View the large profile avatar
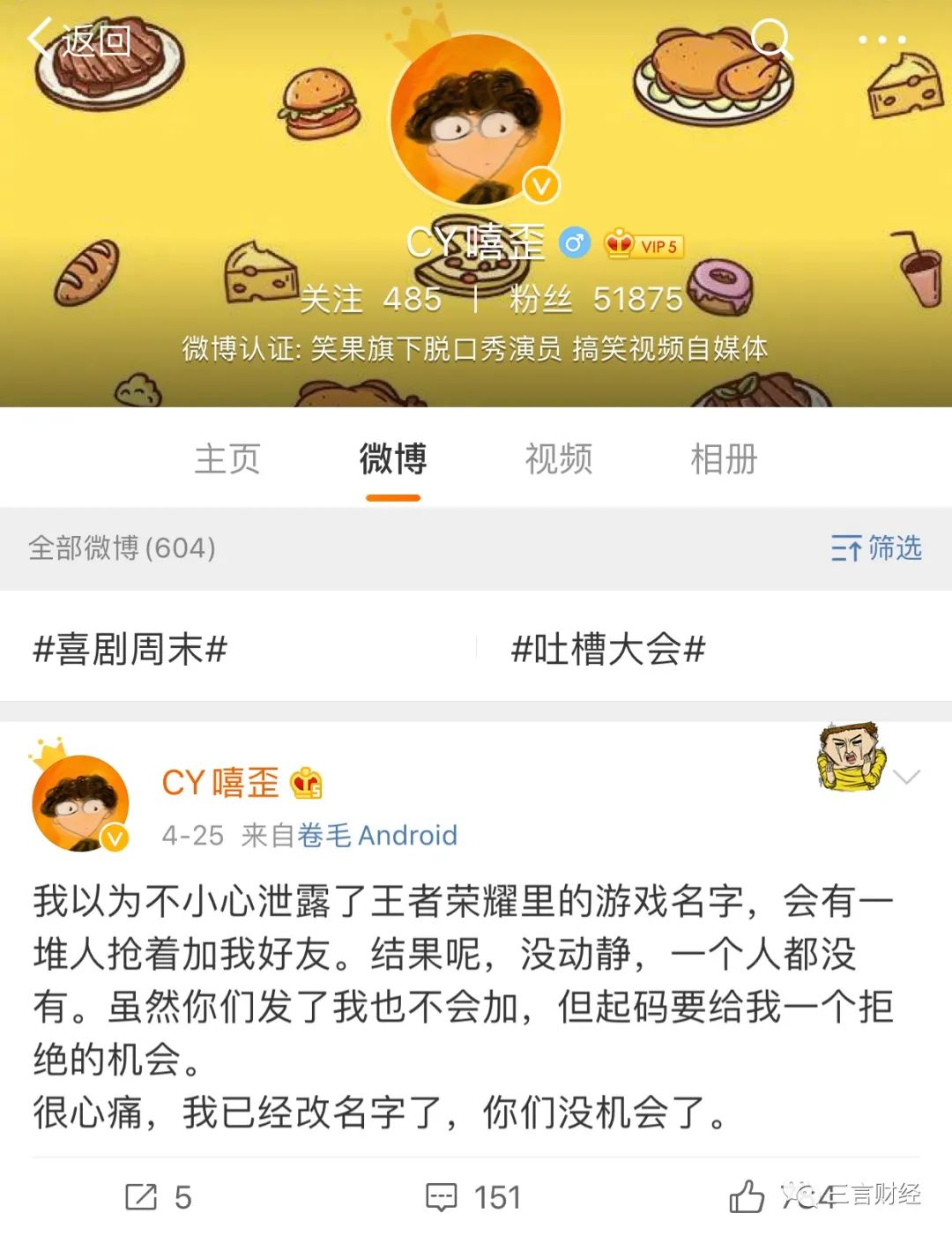This screenshot has height=1236, width=952. (476, 119)
